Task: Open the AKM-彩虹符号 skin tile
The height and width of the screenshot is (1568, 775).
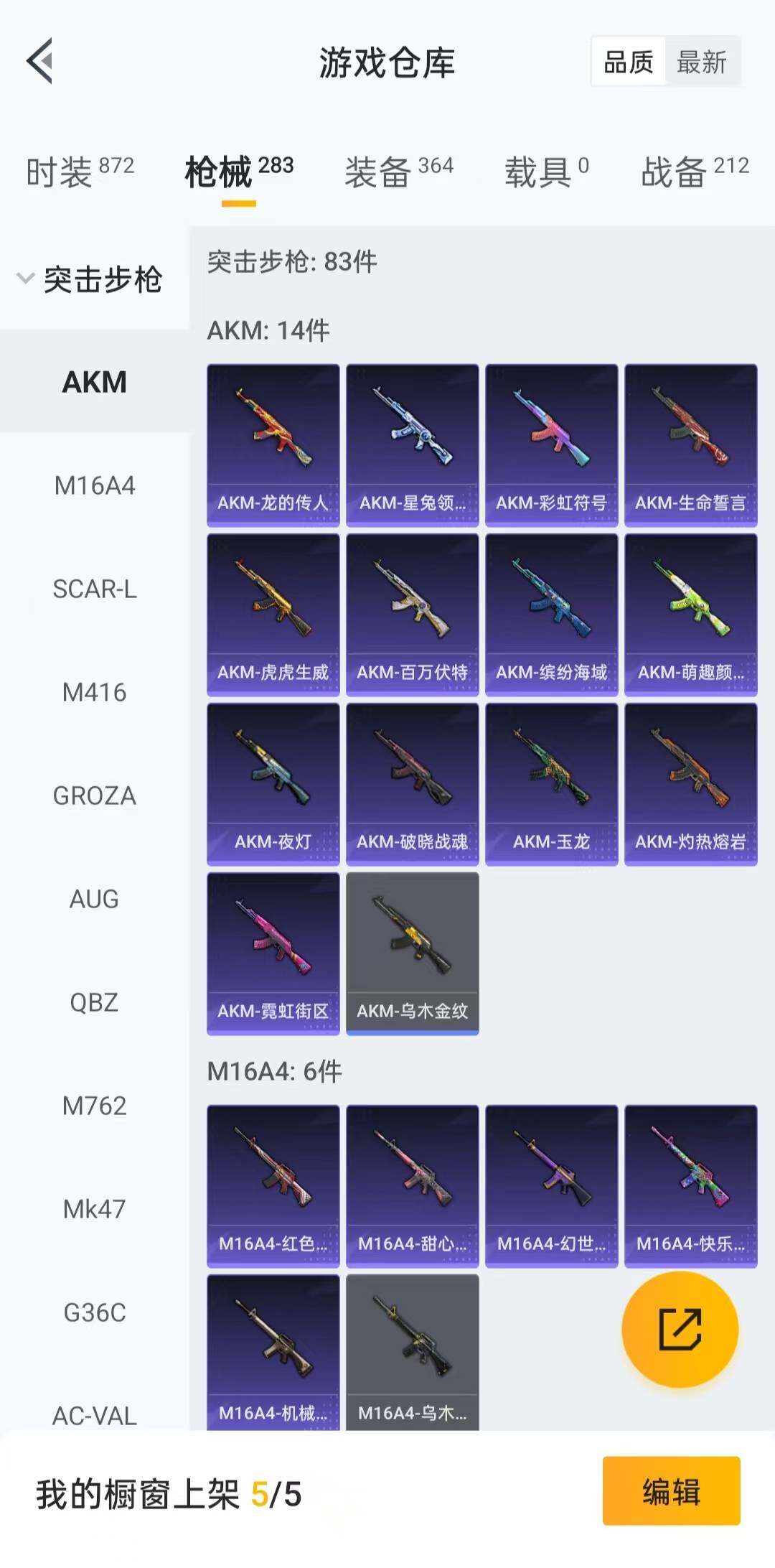Action: coord(551,445)
